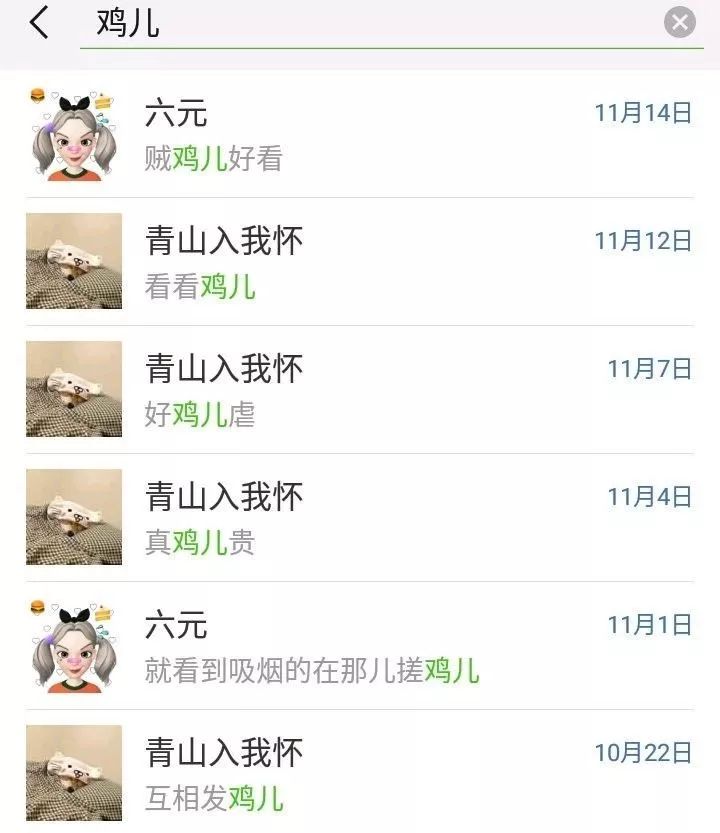Go back from the search screen
Screen dimensions: 720x833
(39, 22)
